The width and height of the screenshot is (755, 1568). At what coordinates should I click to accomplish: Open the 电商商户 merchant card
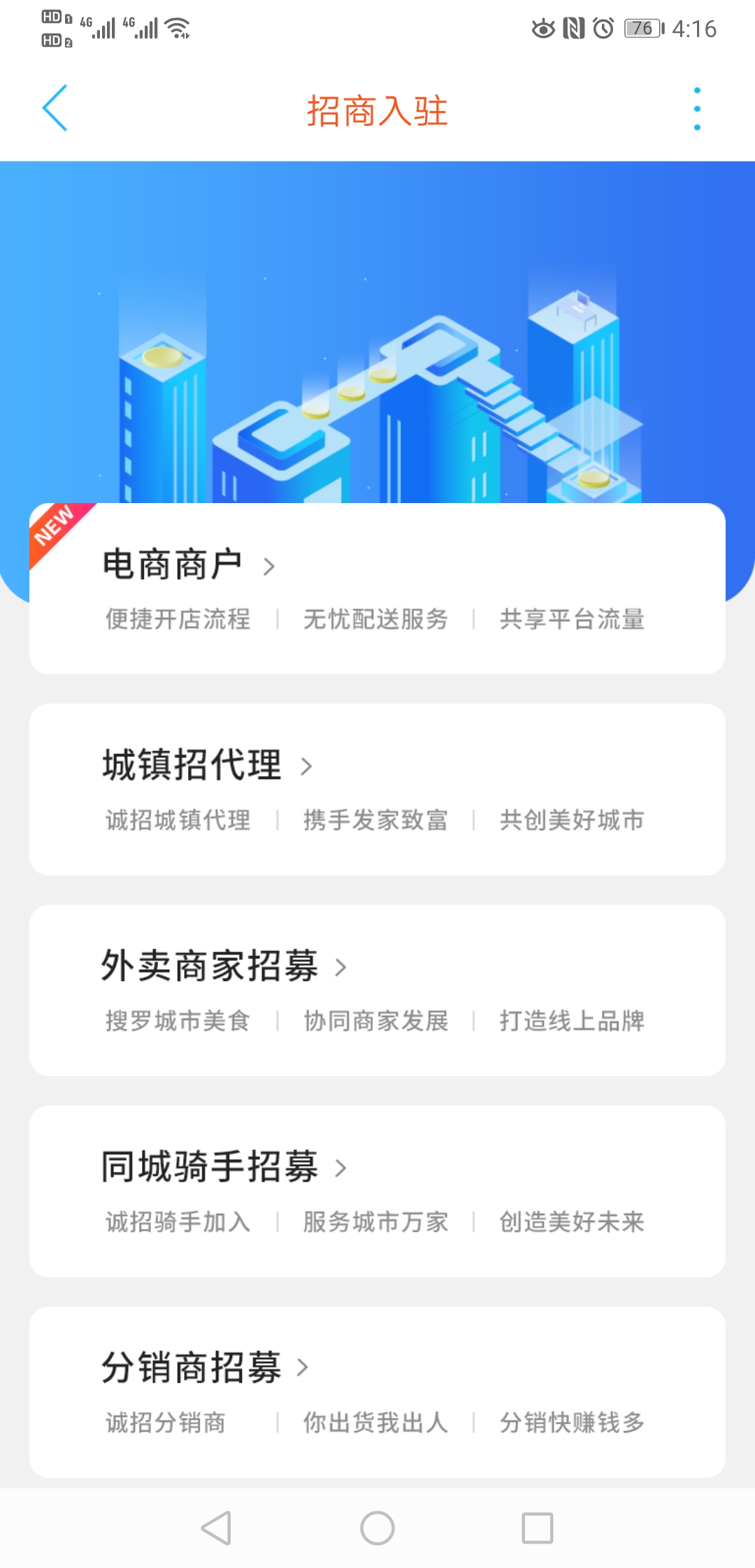[377, 590]
